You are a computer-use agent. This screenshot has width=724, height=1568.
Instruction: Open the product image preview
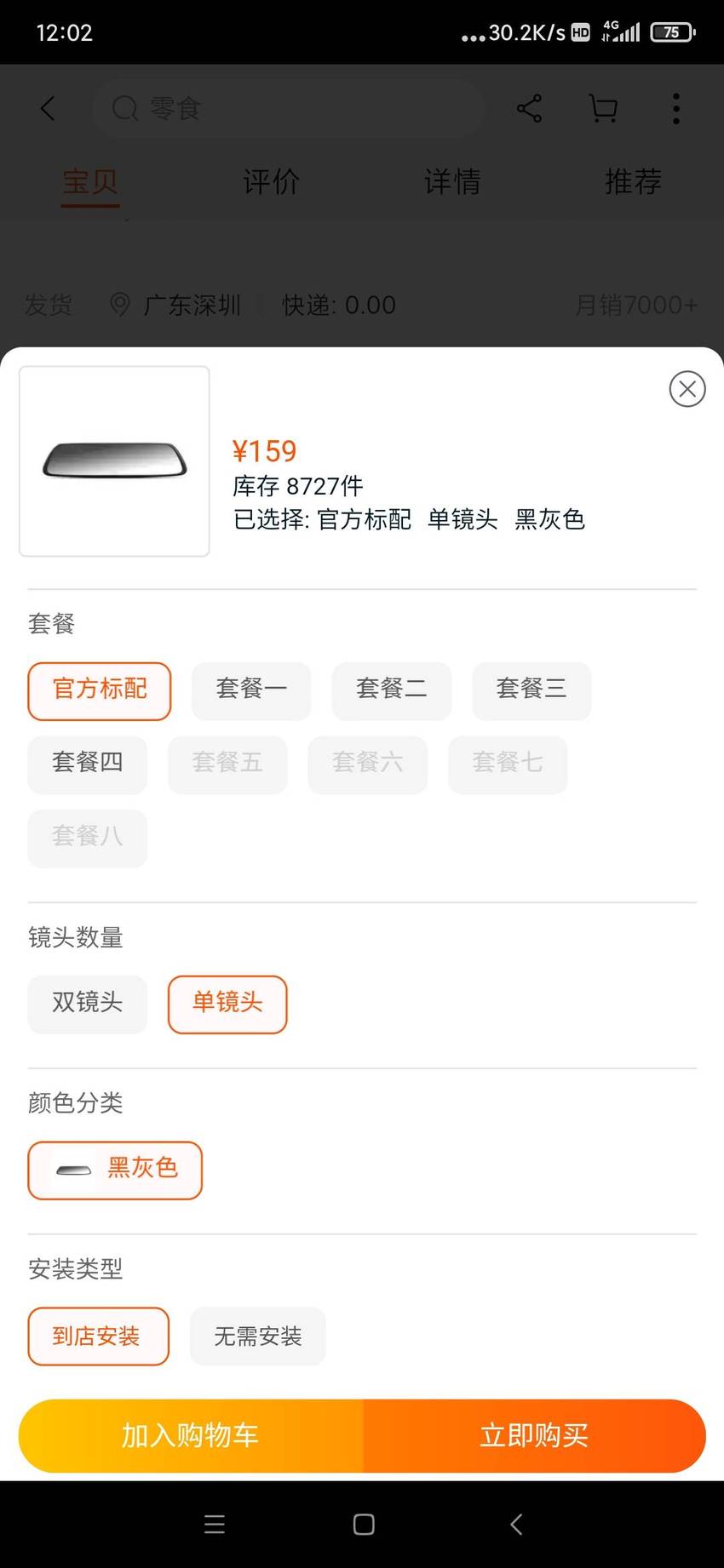coord(114,461)
